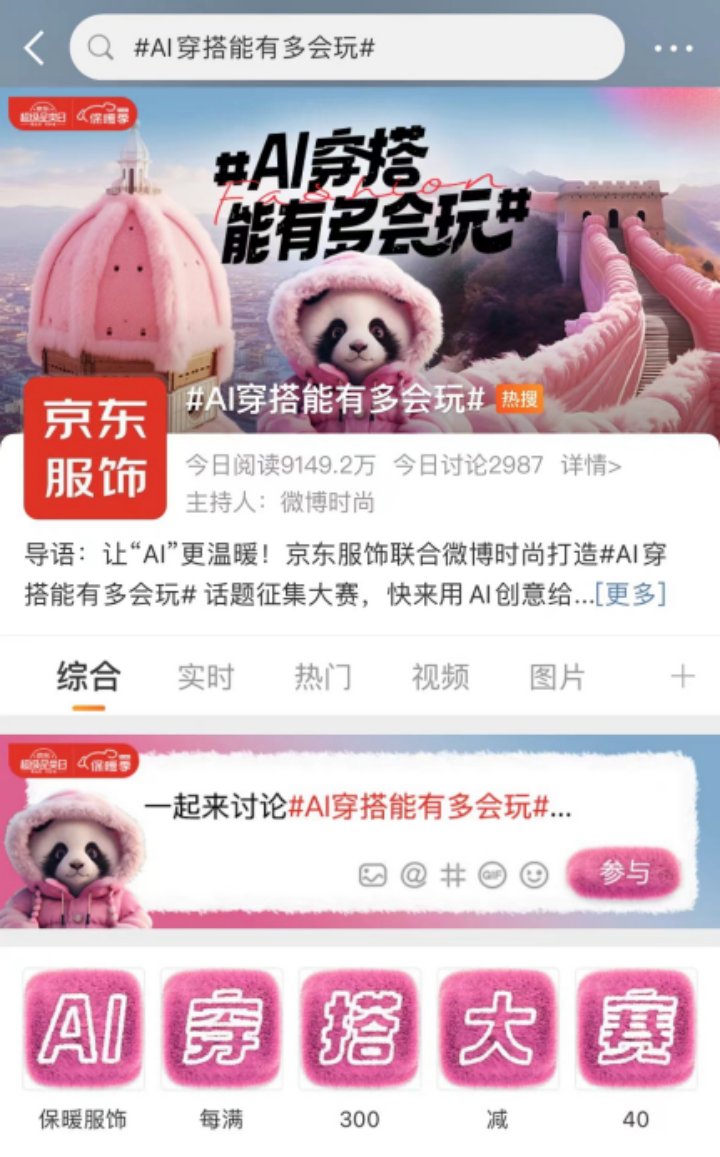The height and width of the screenshot is (1157, 720).
Task: Tap the search field with #AI穿搭能有多会玩#
Action: [x=347, y=48]
